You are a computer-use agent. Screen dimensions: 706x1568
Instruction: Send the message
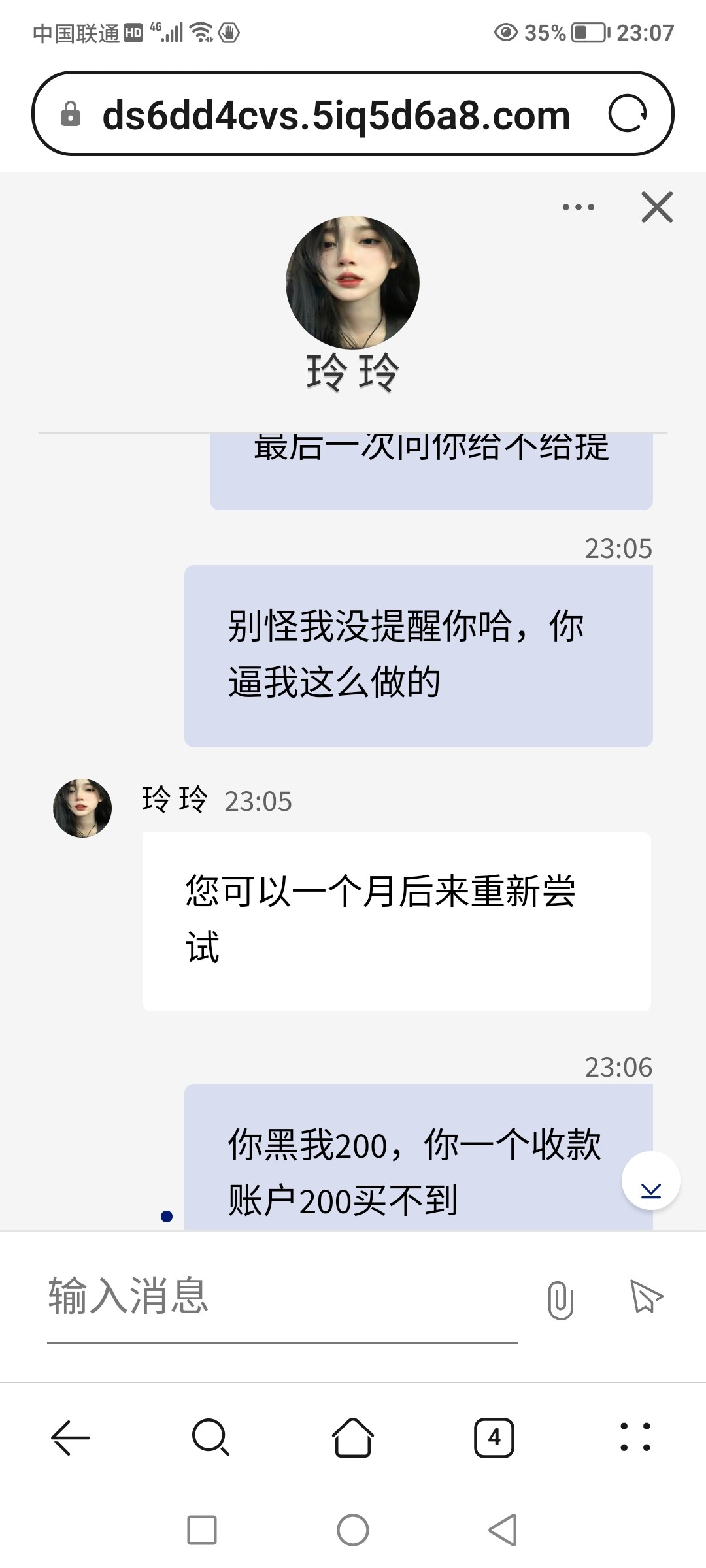(646, 1297)
